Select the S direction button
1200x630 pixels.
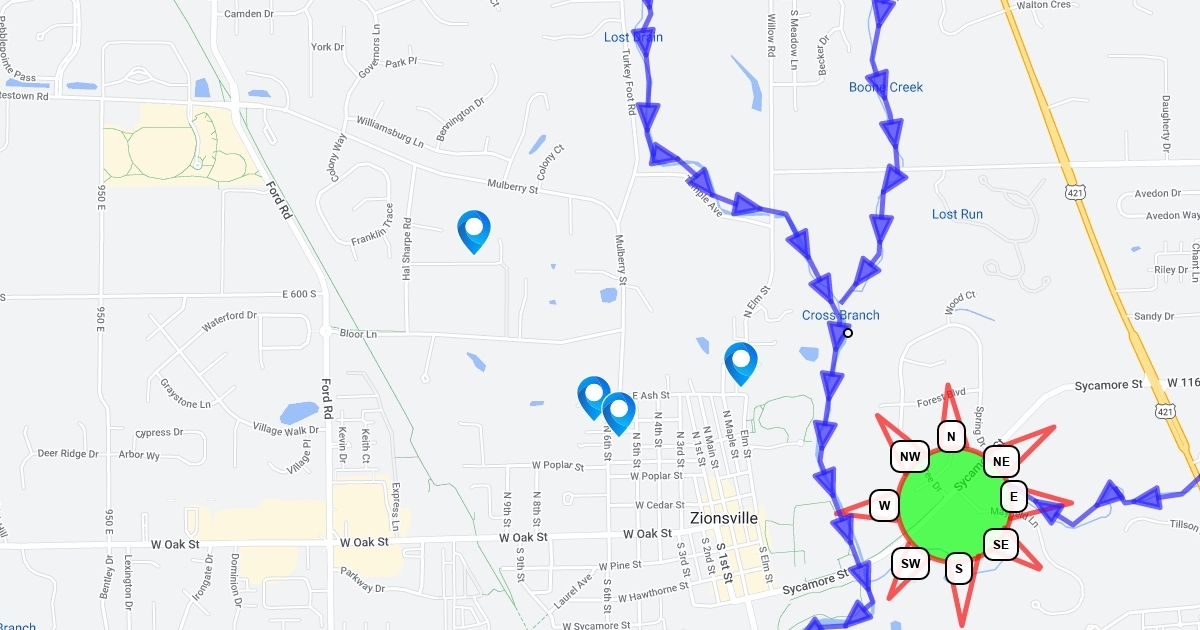959,569
